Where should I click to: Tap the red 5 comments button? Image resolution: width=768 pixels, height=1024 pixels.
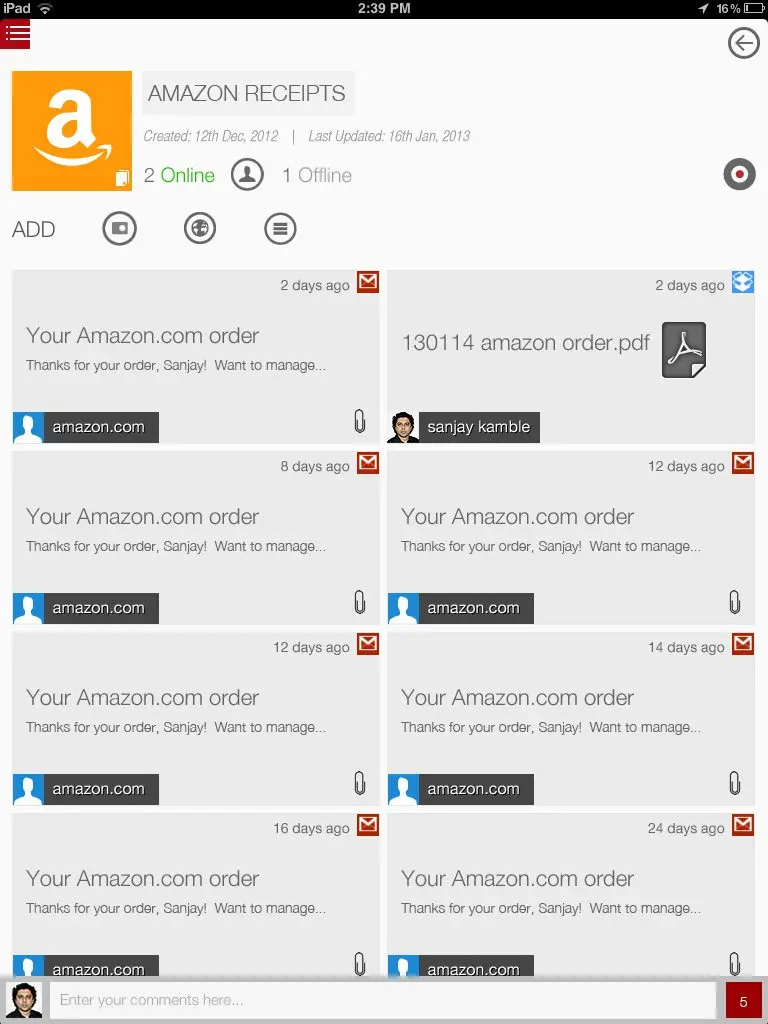[x=743, y=1000]
